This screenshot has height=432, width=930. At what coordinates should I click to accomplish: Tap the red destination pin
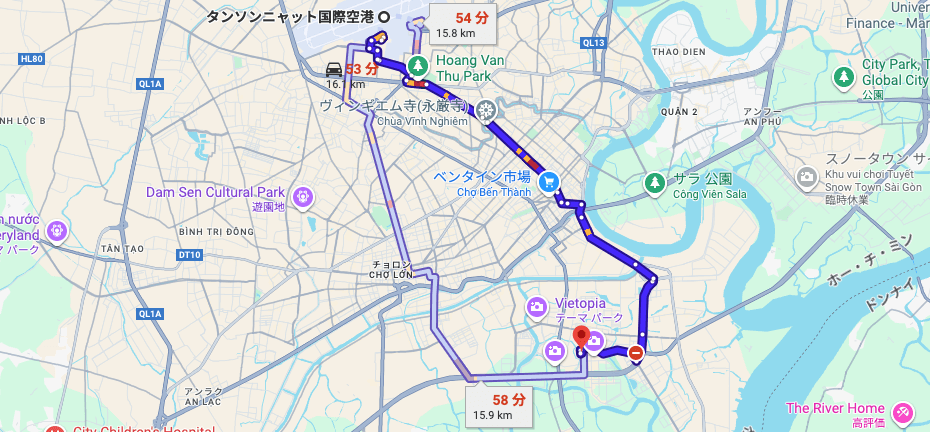(581, 337)
